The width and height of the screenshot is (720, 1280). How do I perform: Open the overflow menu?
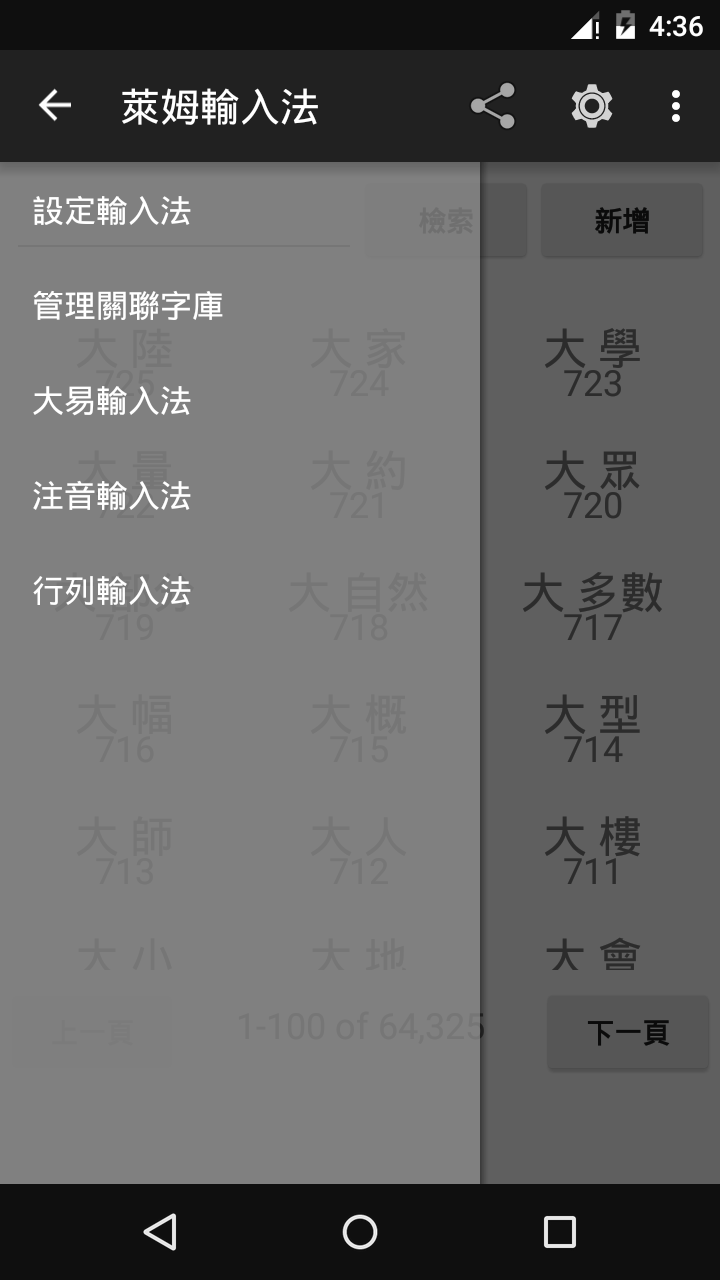(x=676, y=106)
